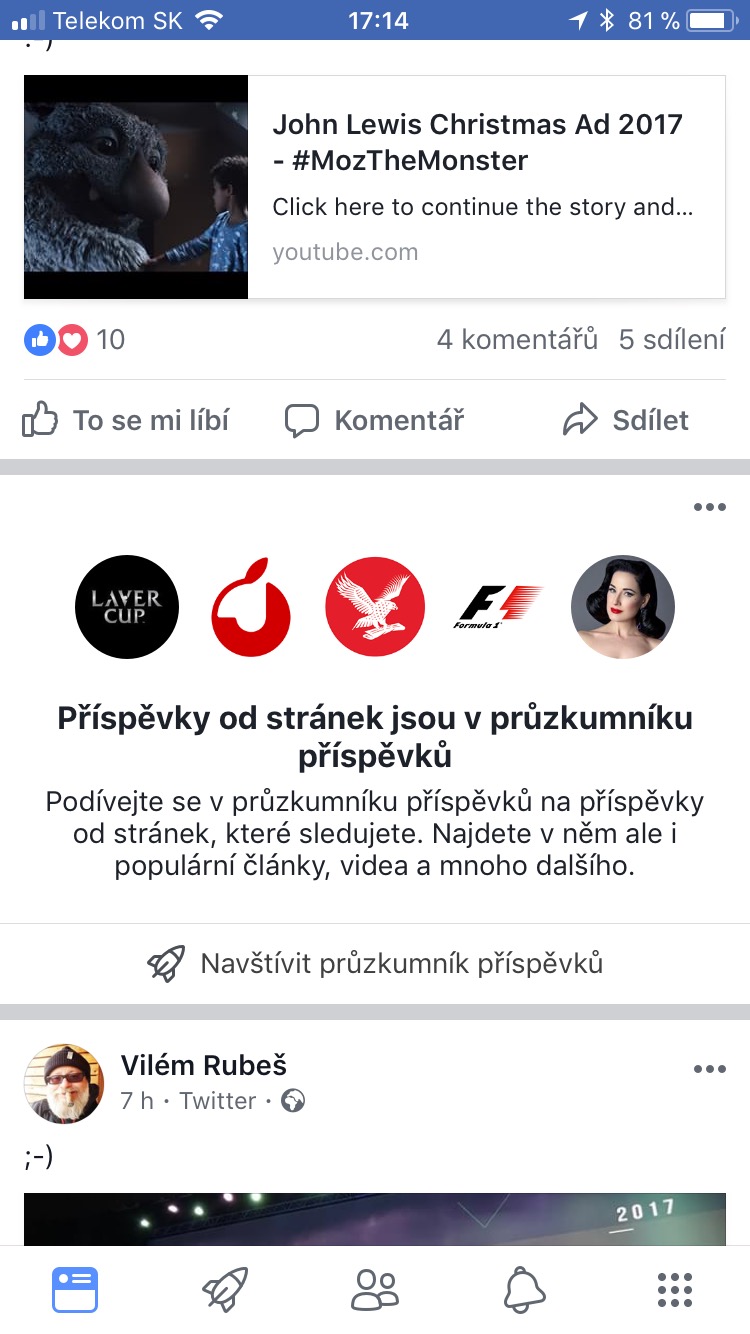The image size is (750, 1334).
Task: See who reacted with the 10 reactions
Action: (x=75, y=340)
